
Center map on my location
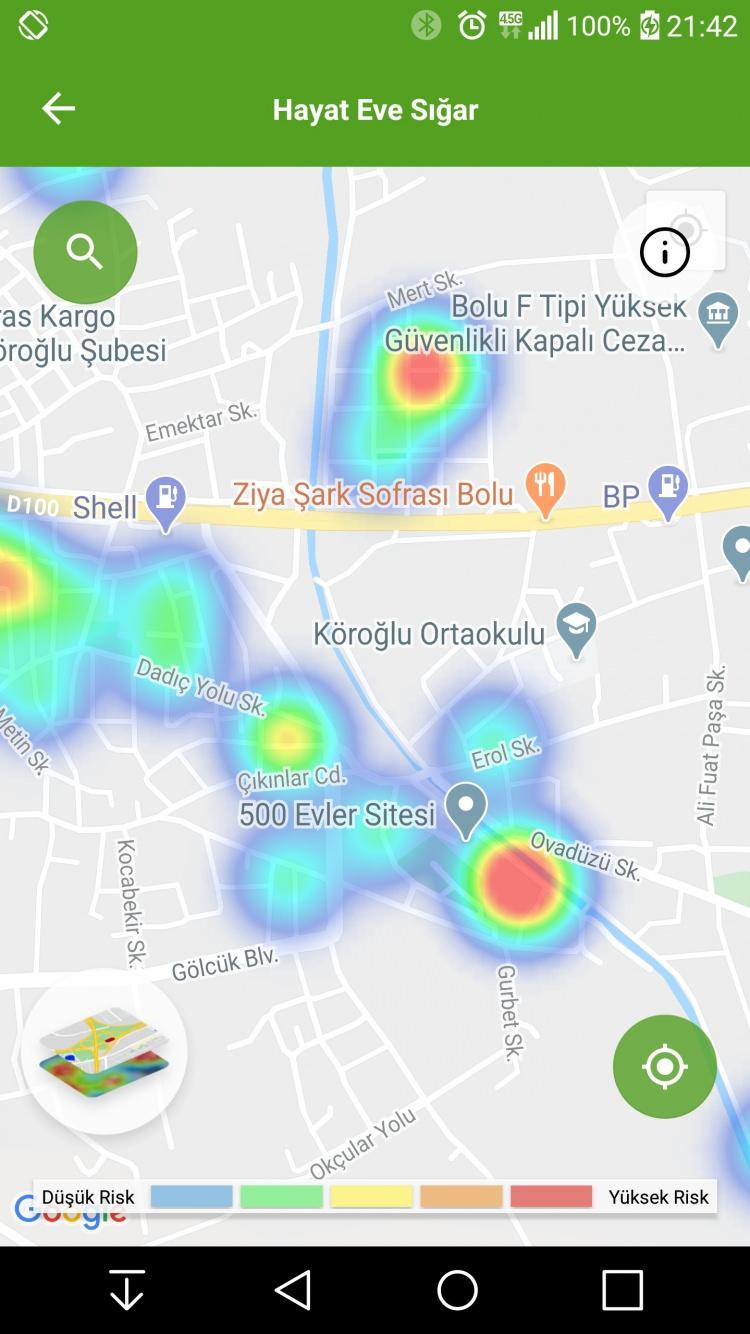pyautogui.click(x=665, y=1067)
